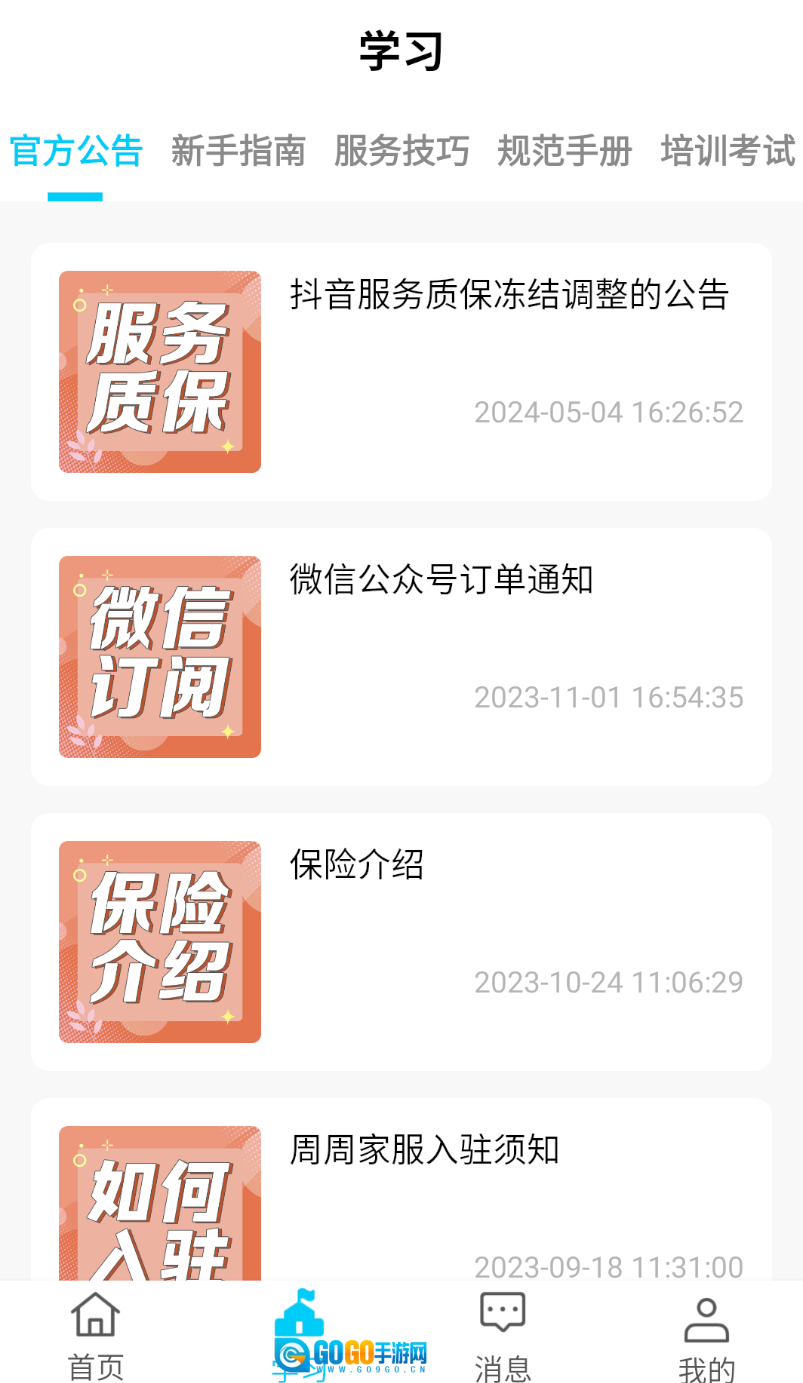Open 抖音服务质保冻结调整的公告 announcement
This screenshot has height=1383, width=803.
click(x=401, y=371)
